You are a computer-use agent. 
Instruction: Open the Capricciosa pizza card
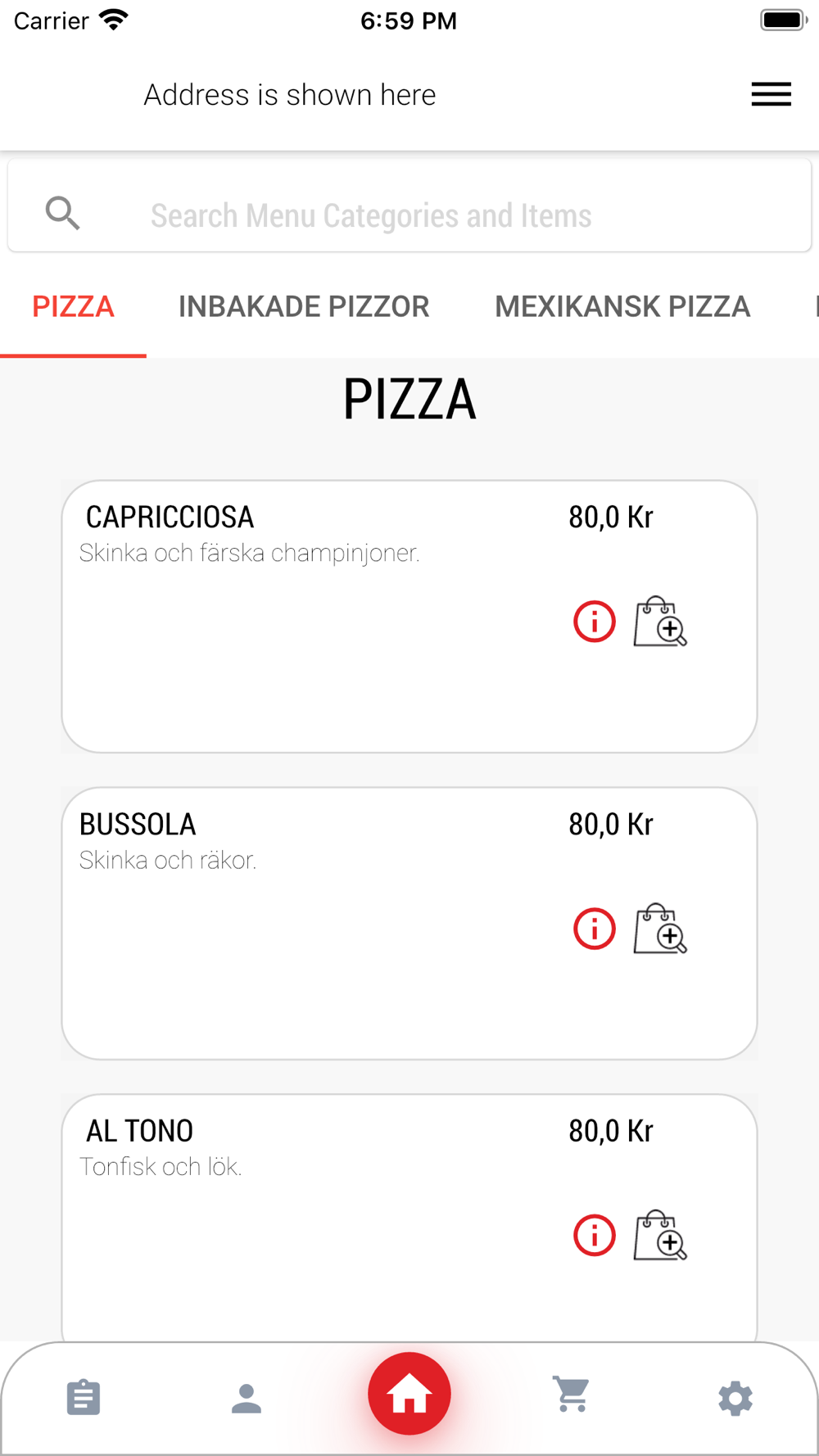[409, 617]
